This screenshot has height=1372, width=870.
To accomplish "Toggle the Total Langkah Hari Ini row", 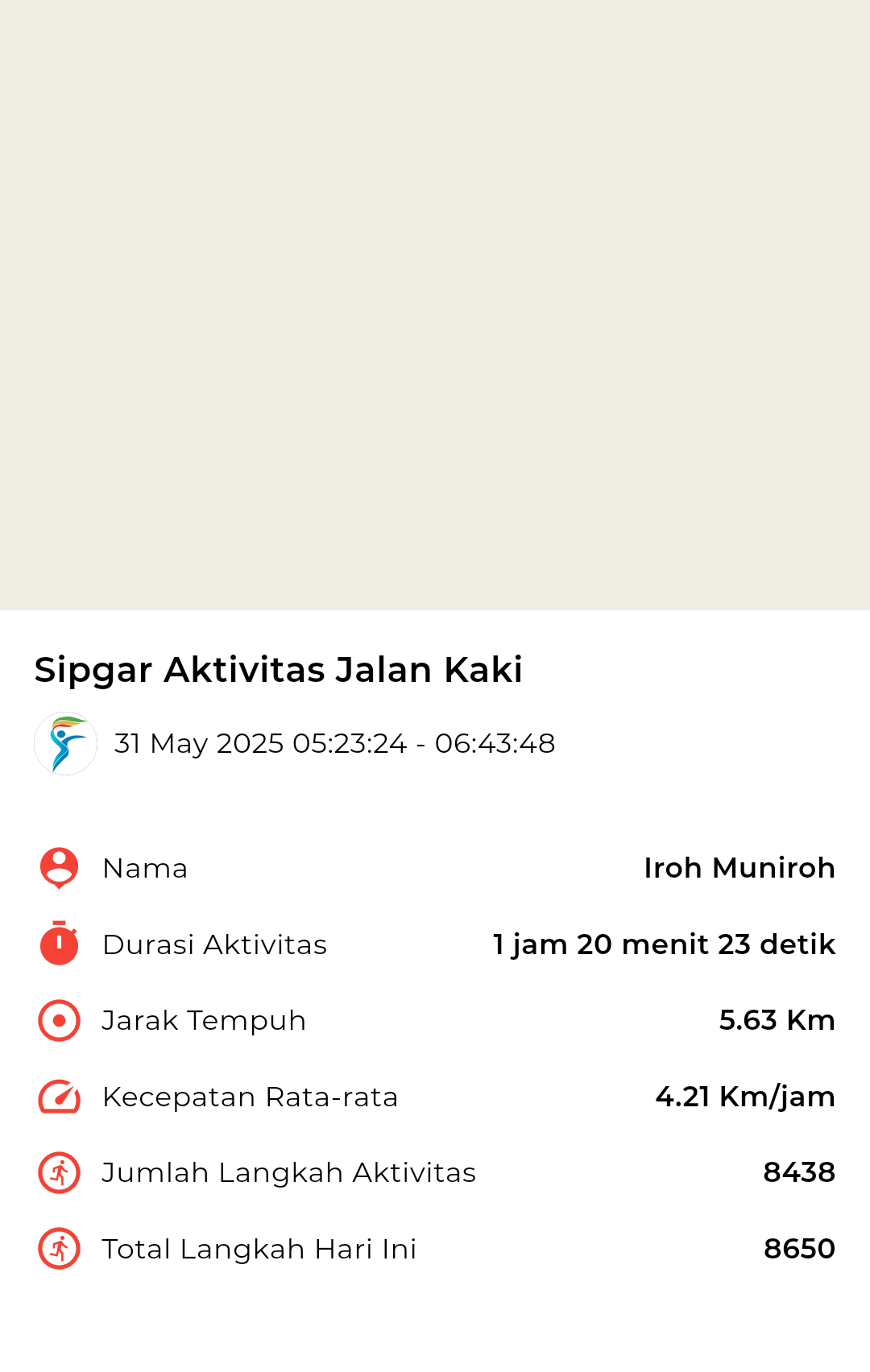I will coord(435,1249).
